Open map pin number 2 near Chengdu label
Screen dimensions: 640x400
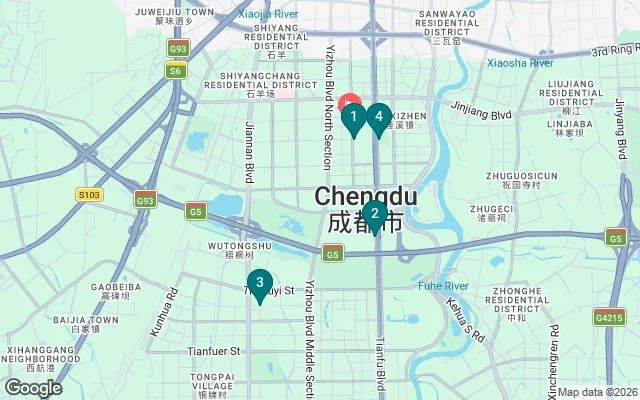click(374, 214)
